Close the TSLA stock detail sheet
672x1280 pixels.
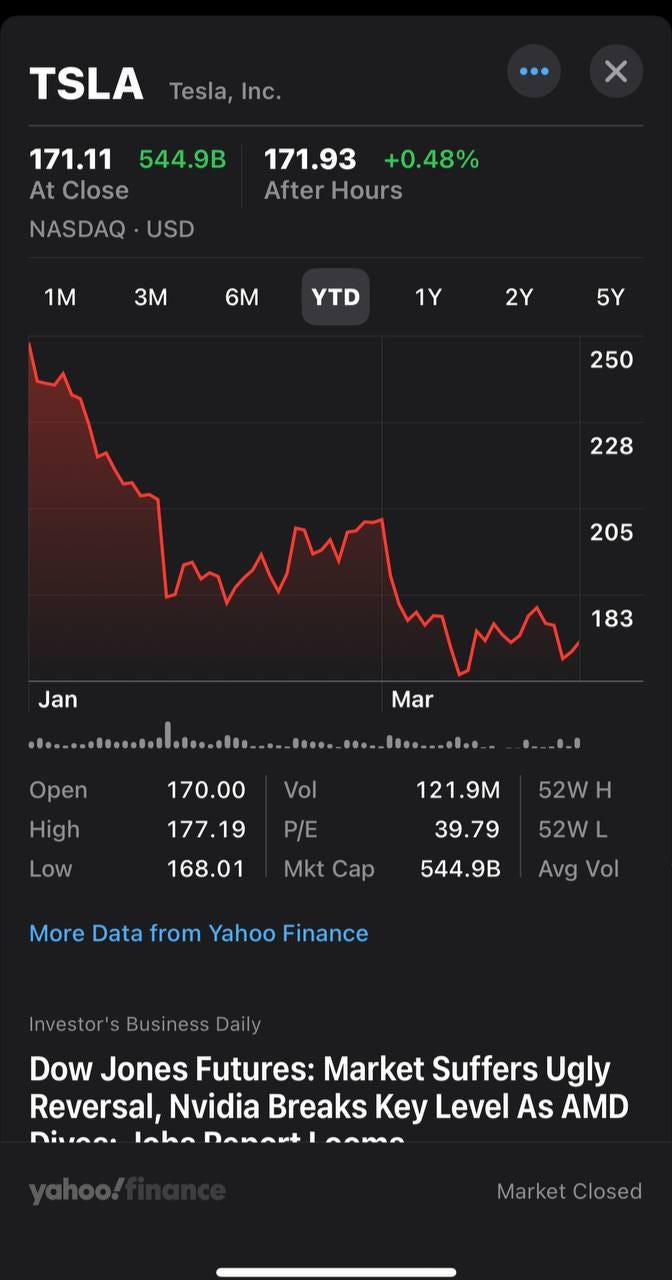[616, 72]
